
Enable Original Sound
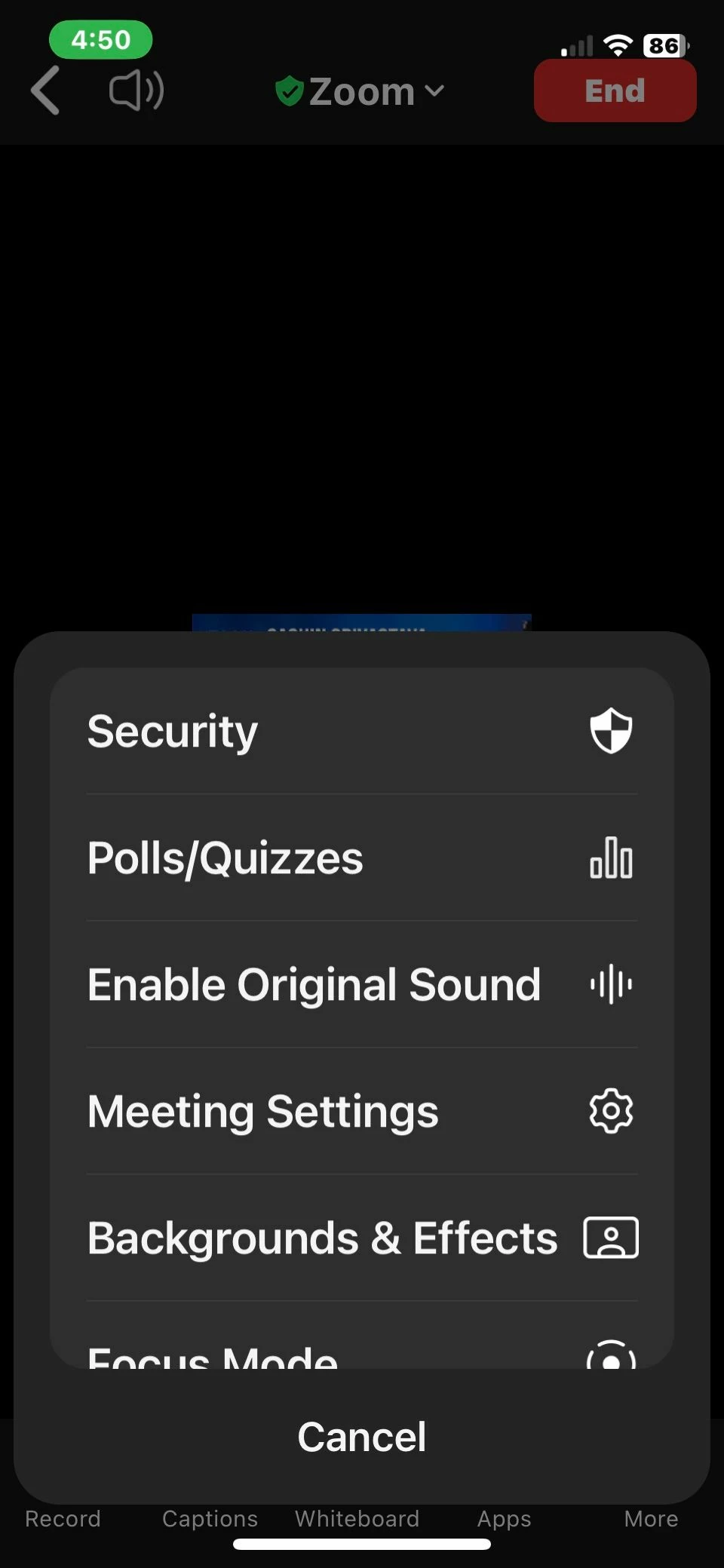click(361, 984)
